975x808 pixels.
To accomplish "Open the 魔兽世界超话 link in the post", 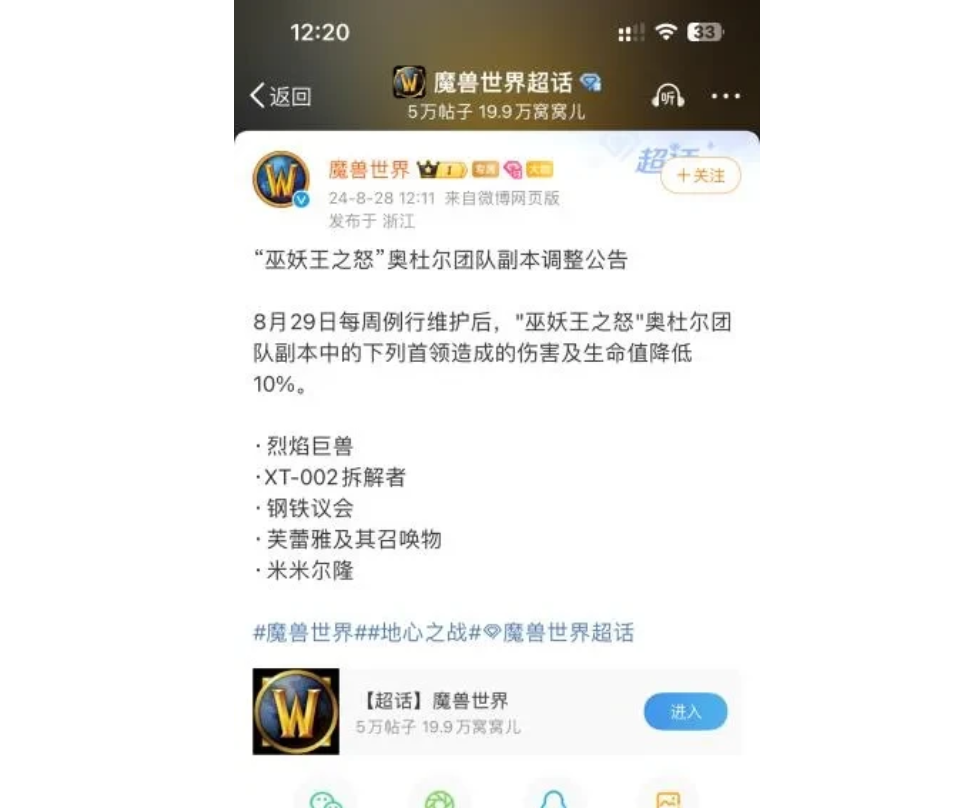I will [558, 632].
